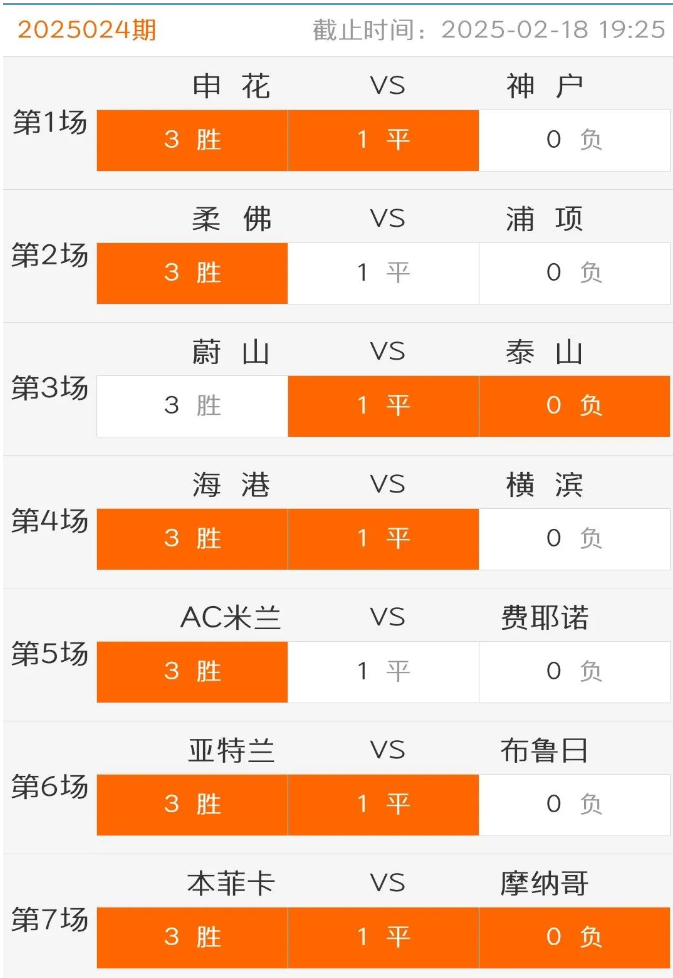Remove 0 负 pick for 本菲卡 vs 摩纳哥

coord(574,937)
